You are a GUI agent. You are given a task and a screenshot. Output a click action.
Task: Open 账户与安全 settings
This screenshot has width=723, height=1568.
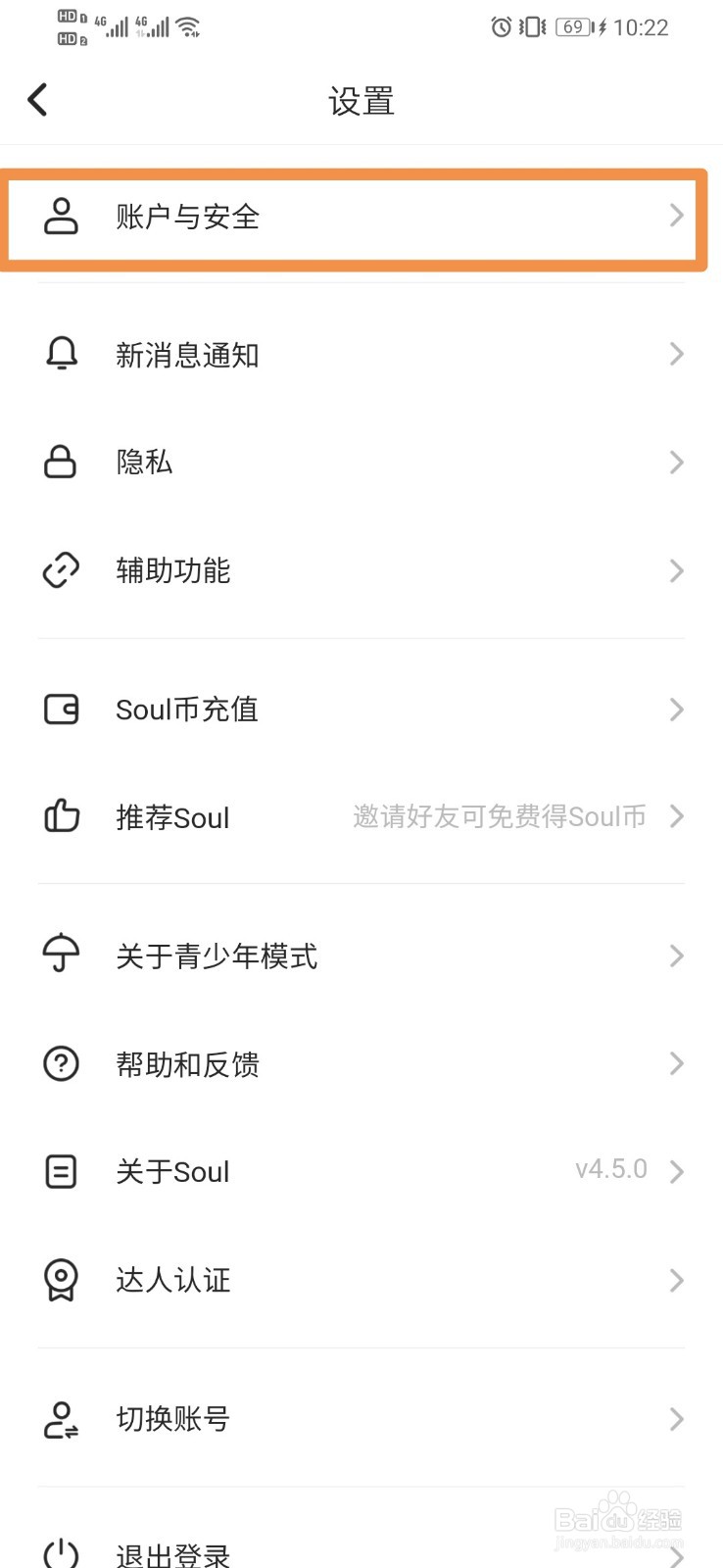coord(186,217)
